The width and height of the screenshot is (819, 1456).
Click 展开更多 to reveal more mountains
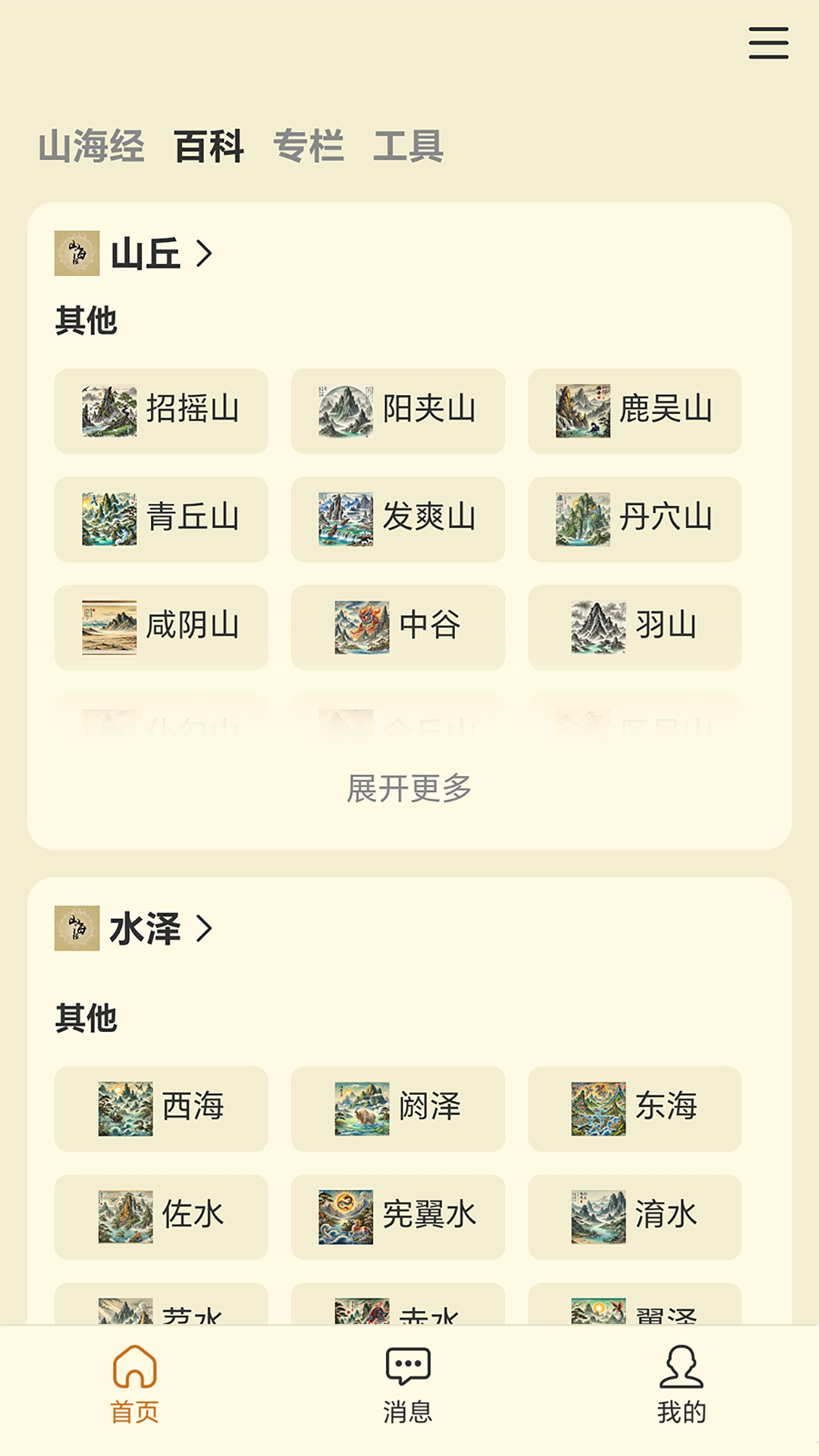pos(408,789)
